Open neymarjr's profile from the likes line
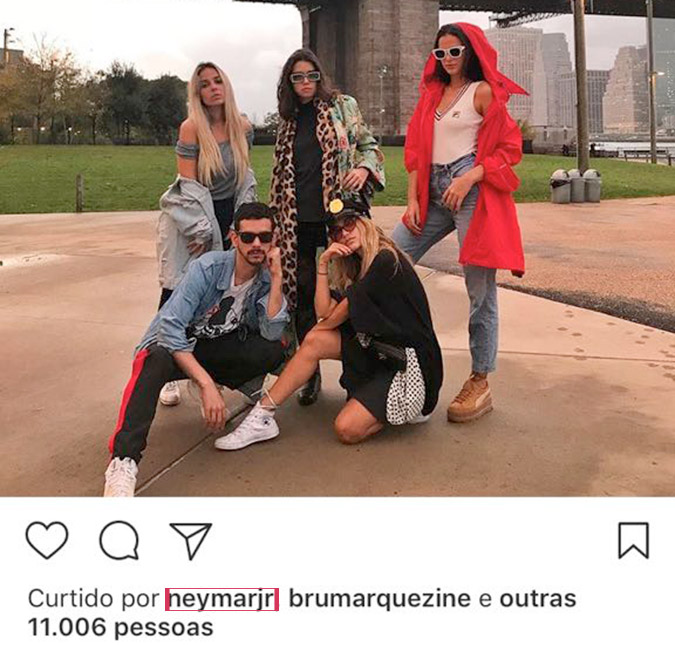The height and width of the screenshot is (645, 675). click(222, 599)
